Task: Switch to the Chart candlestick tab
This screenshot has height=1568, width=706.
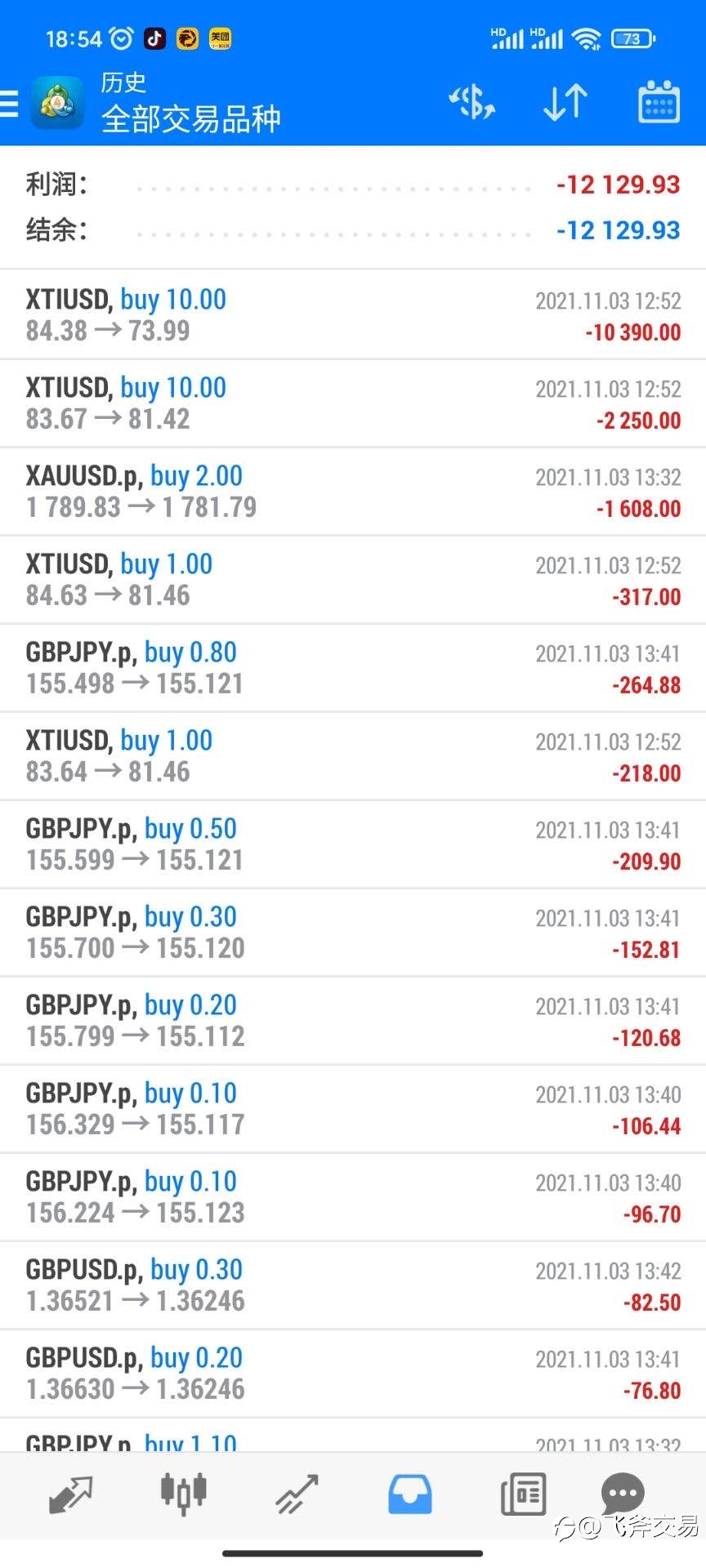Action: pos(184,1494)
